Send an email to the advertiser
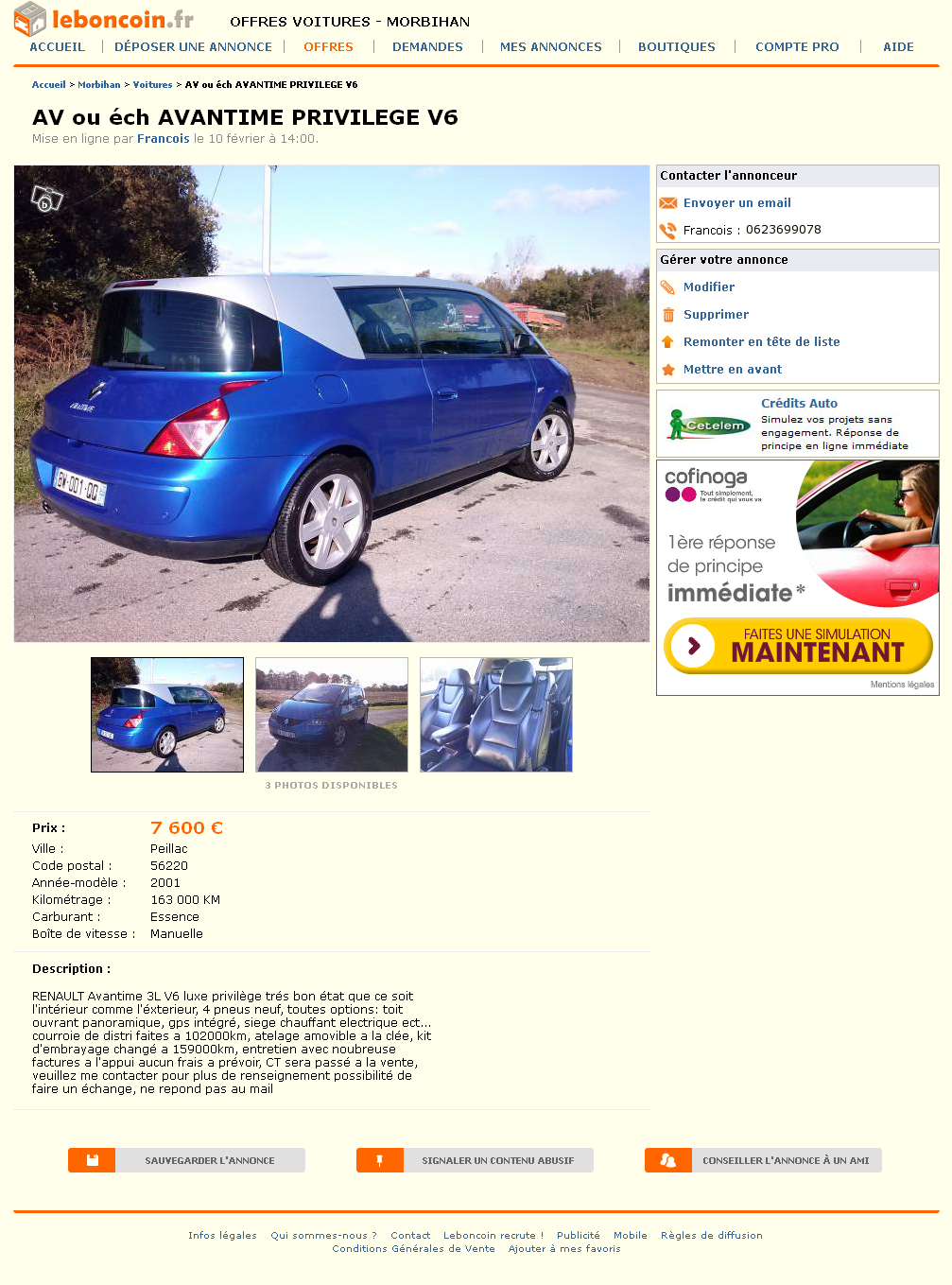Screen dimensions: 952x1285 (736, 203)
